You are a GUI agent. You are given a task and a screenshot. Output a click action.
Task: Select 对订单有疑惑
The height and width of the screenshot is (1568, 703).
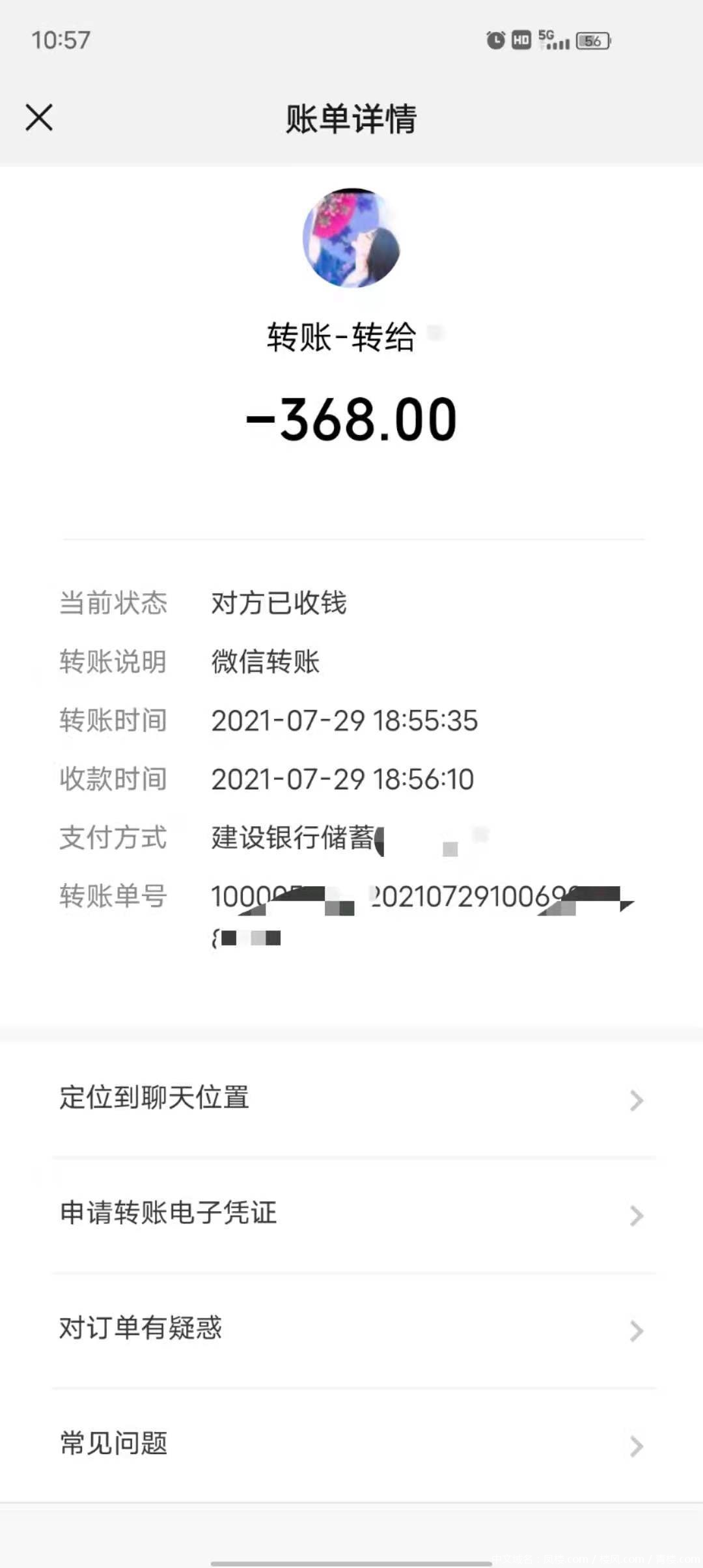point(351,1330)
